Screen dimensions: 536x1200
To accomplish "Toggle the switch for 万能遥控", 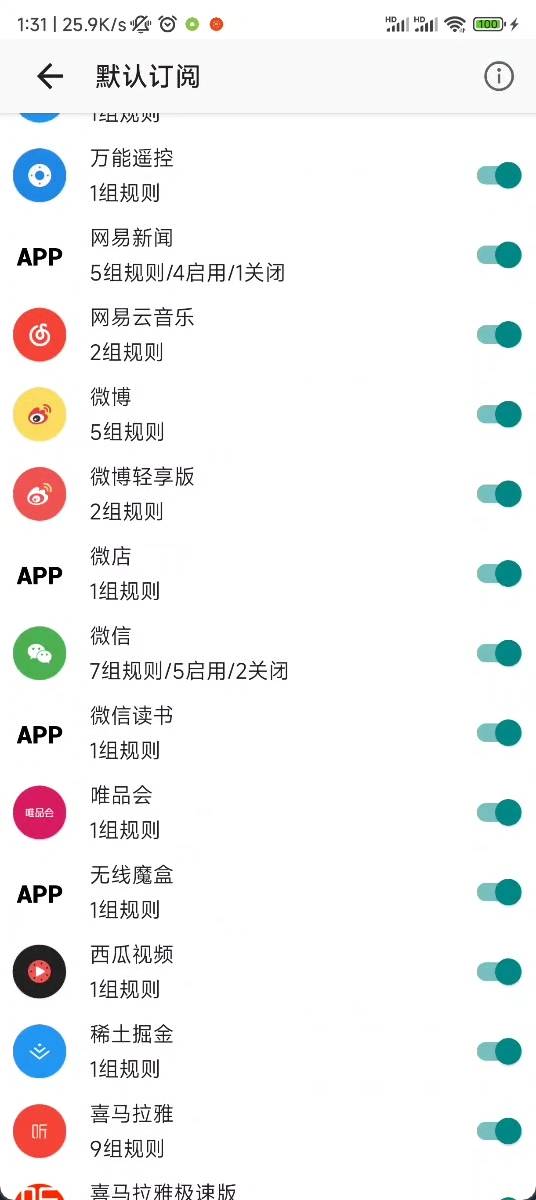I will pos(499,175).
